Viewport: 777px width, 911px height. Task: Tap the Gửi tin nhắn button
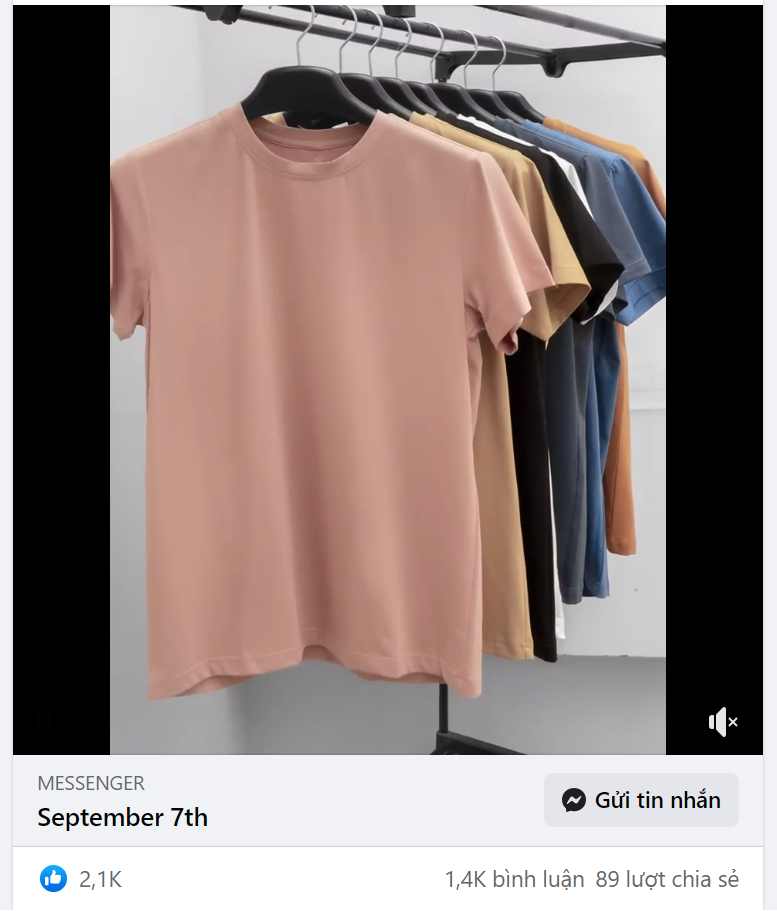pyautogui.click(x=641, y=800)
